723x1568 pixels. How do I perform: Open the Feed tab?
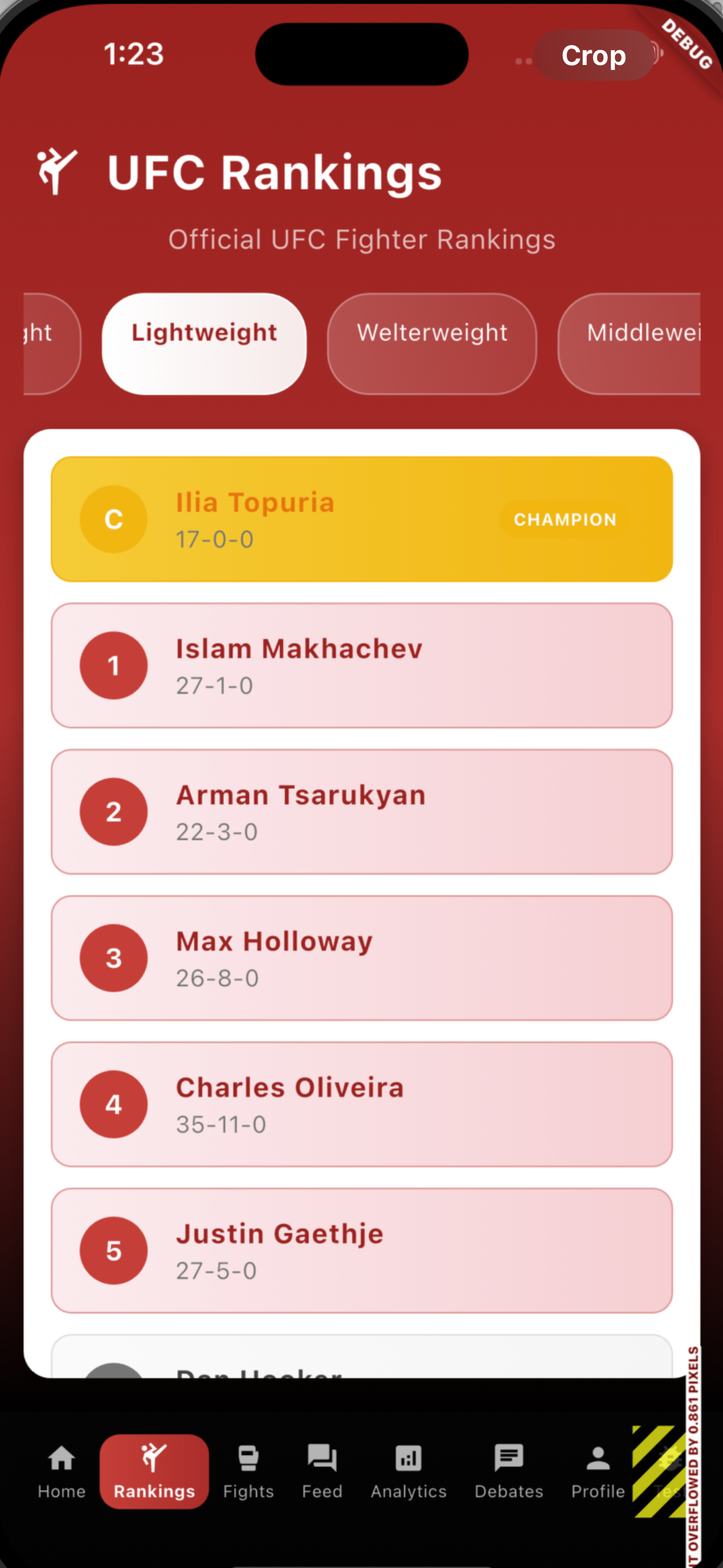(322, 1471)
